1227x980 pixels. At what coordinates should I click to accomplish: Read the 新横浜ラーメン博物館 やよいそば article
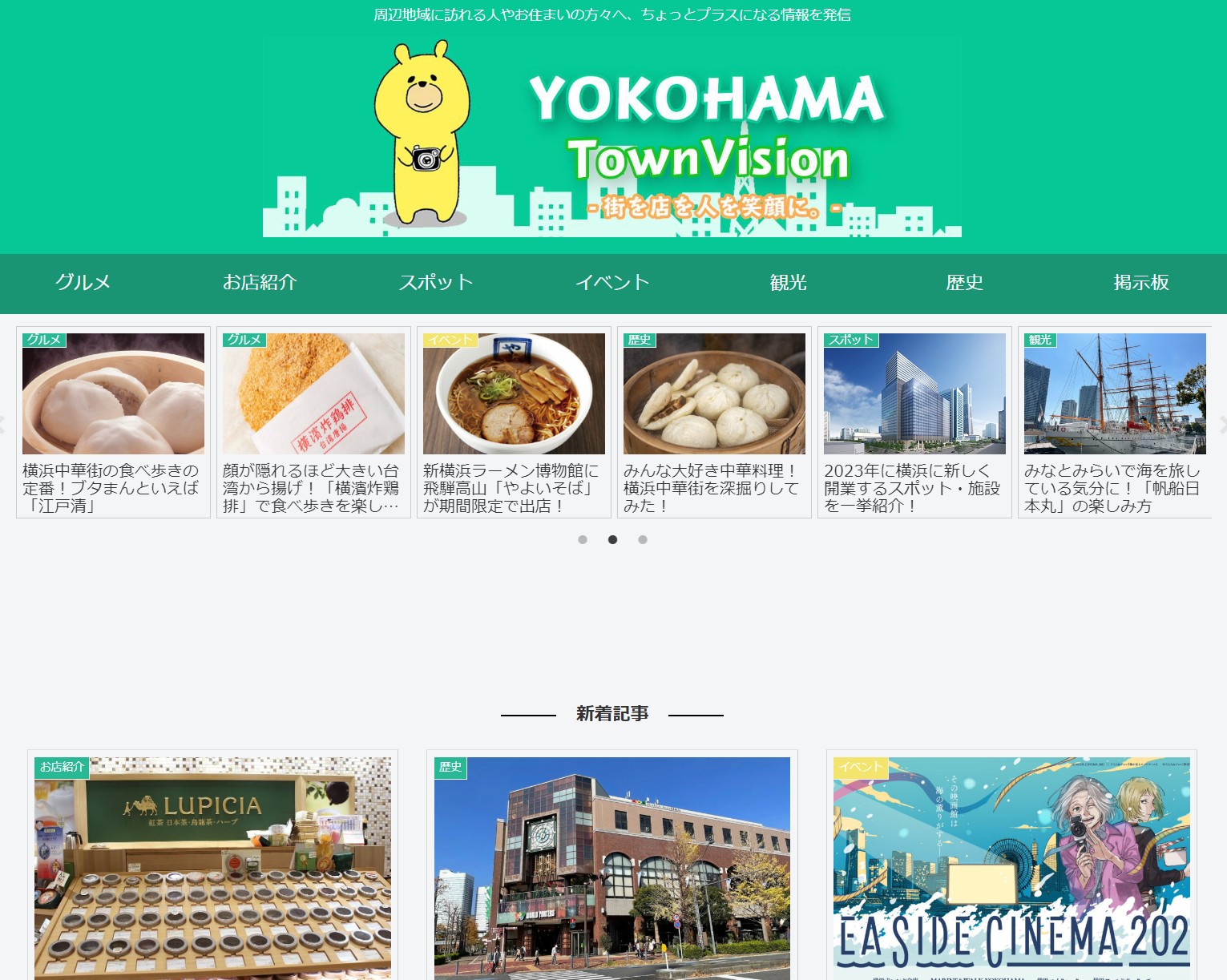pyautogui.click(x=514, y=422)
